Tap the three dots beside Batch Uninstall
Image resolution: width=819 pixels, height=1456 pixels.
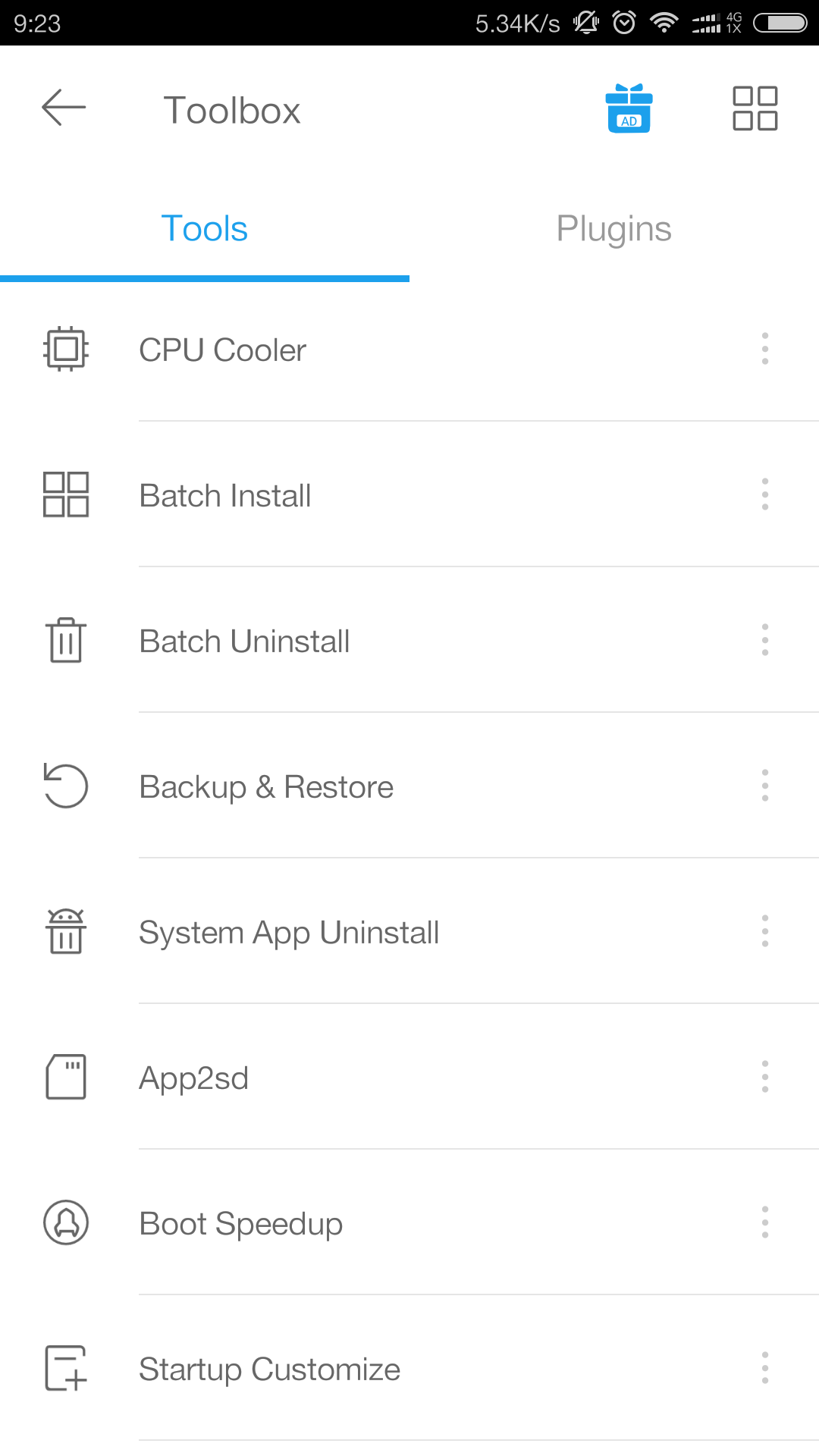pos(764,640)
